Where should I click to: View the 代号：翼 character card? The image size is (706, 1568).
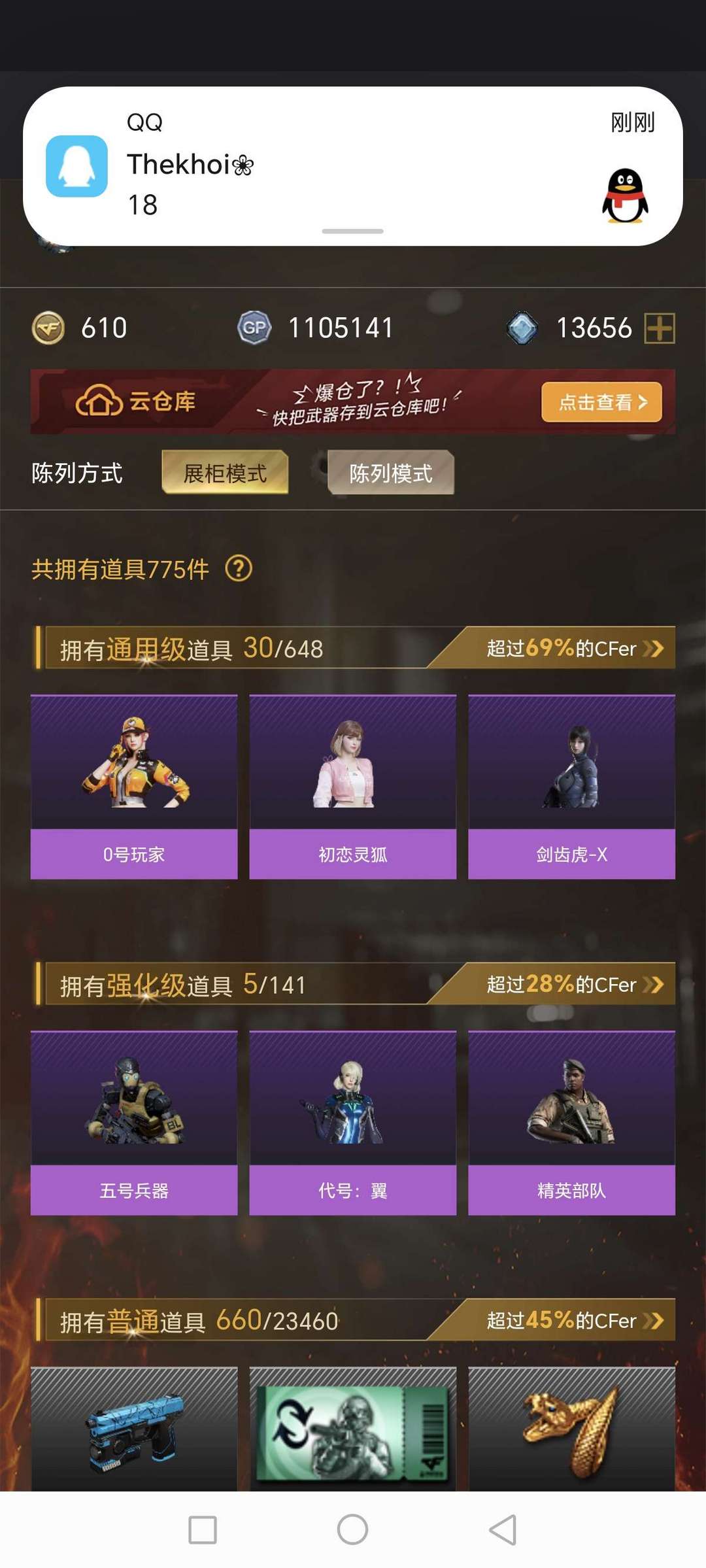point(353,1123)
